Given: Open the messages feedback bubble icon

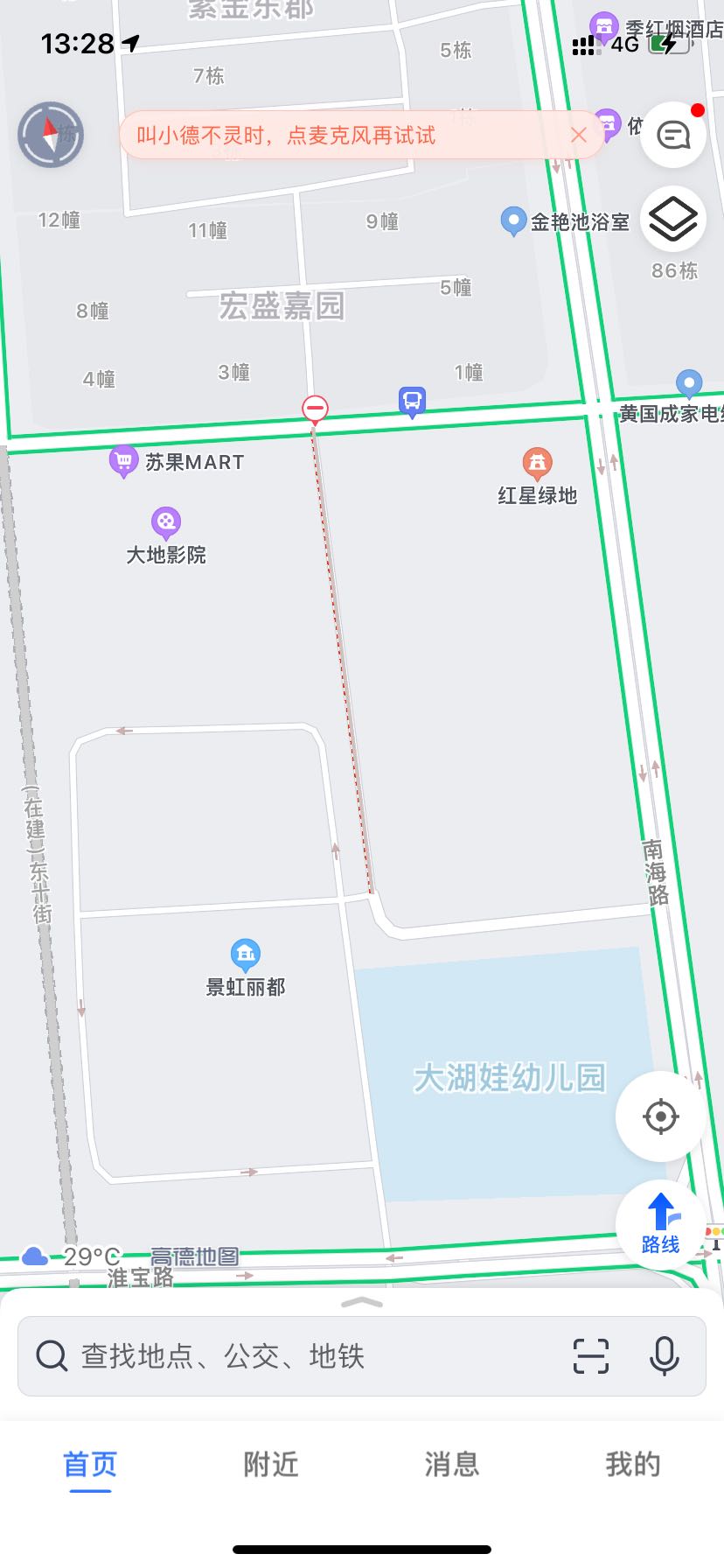Looking at the screenshot, I should 673,135.
